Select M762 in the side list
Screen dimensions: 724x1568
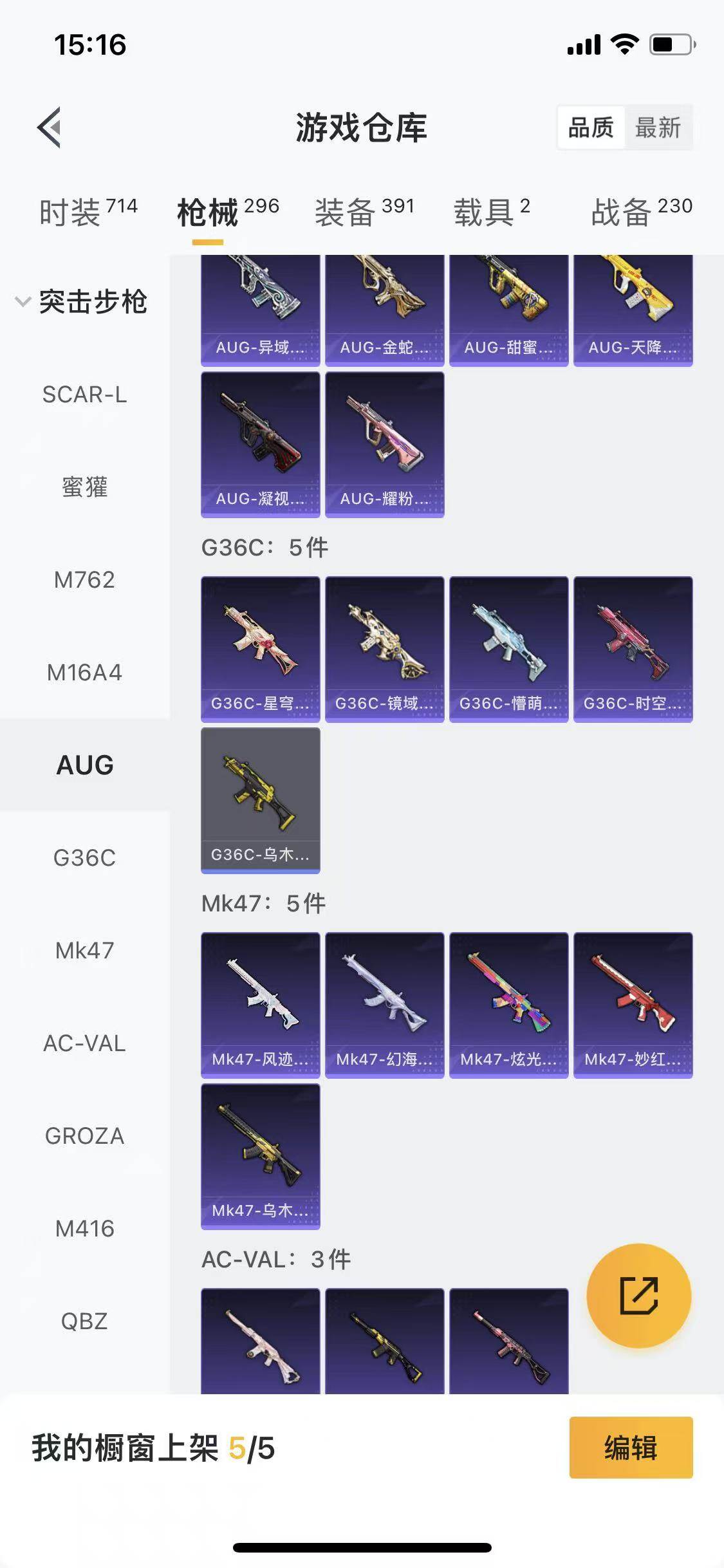[84, 579]
